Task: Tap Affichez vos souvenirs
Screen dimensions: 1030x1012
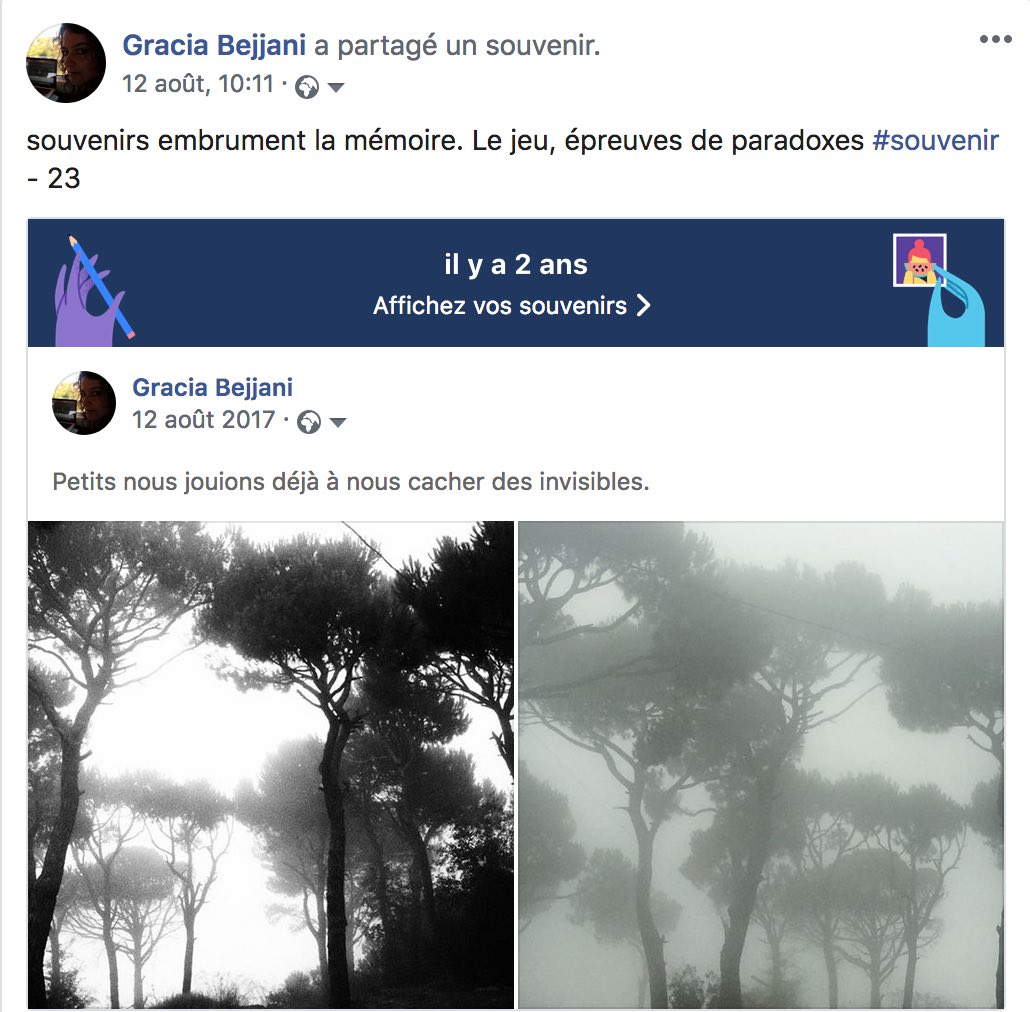Action: click(x=511, y=305)
